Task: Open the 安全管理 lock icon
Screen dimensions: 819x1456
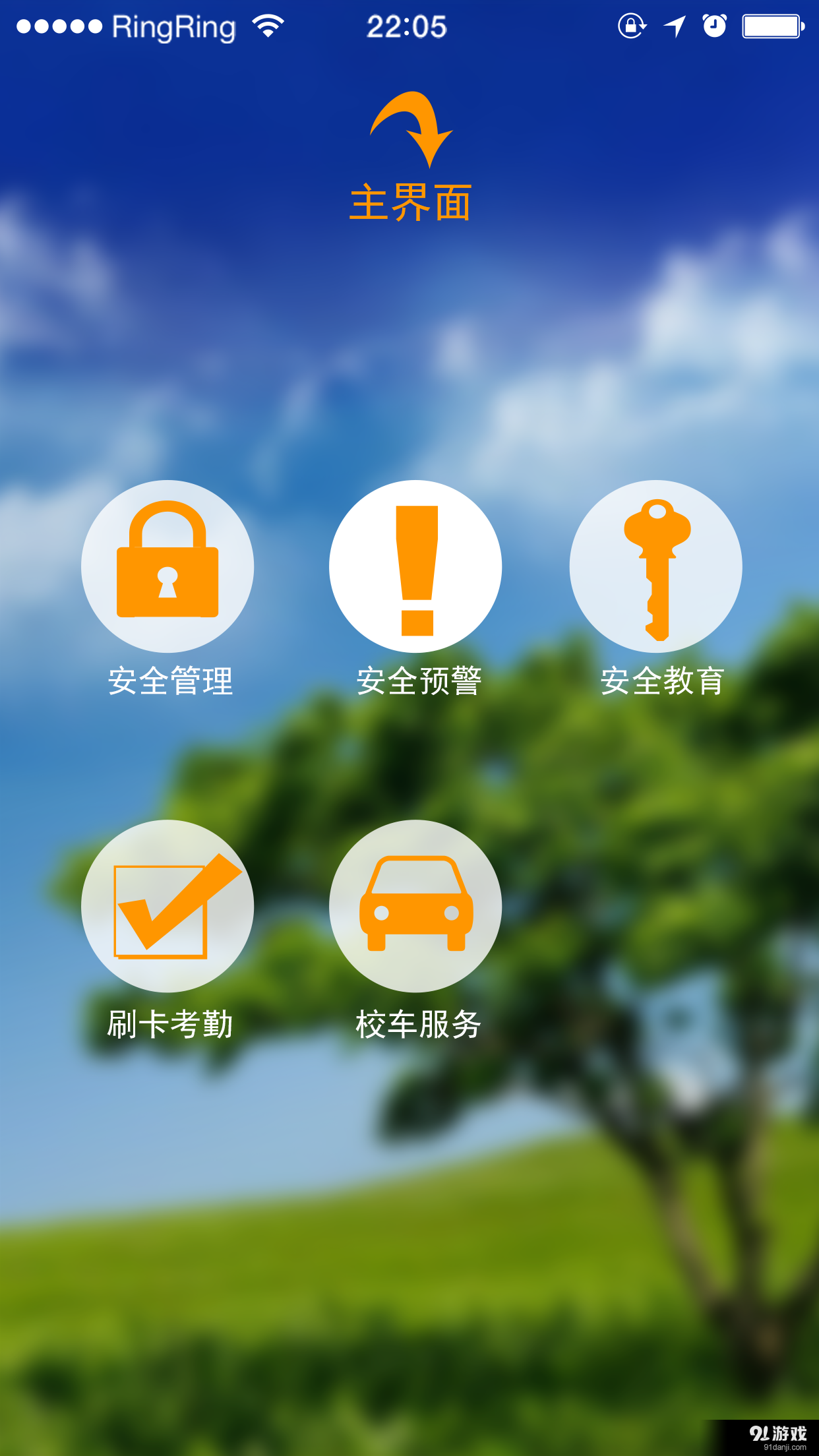Action: click(x=168, y=566)
